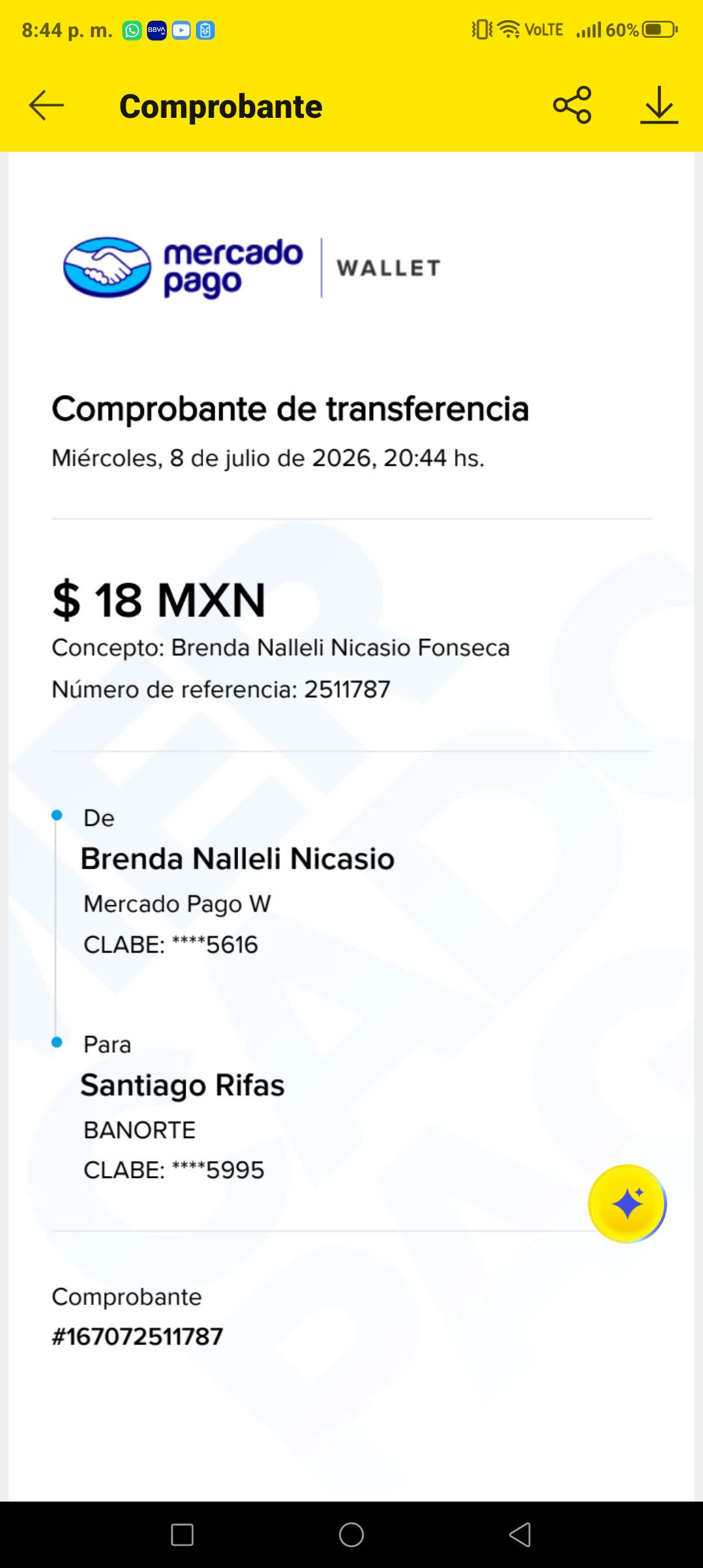Go back using the header arrow

(x=46, y=105)
